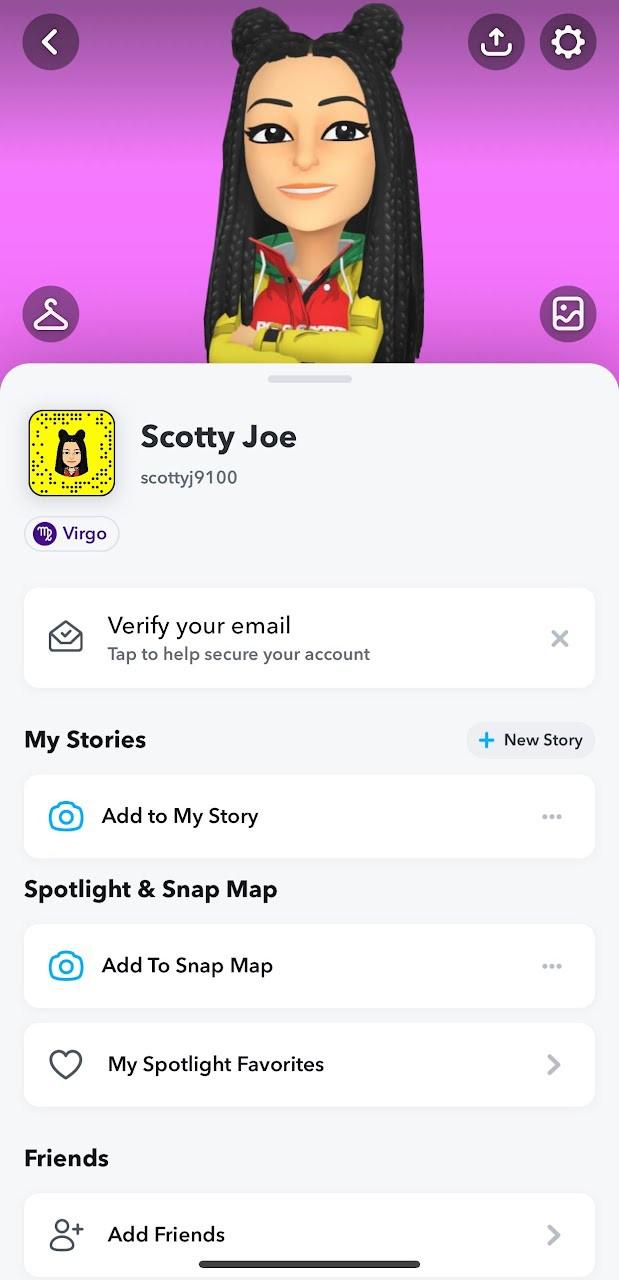The width and height of the screenshot is (619, 1280).
Task: Dismiss the Verify your email banner
Action: tap(560, 638)
